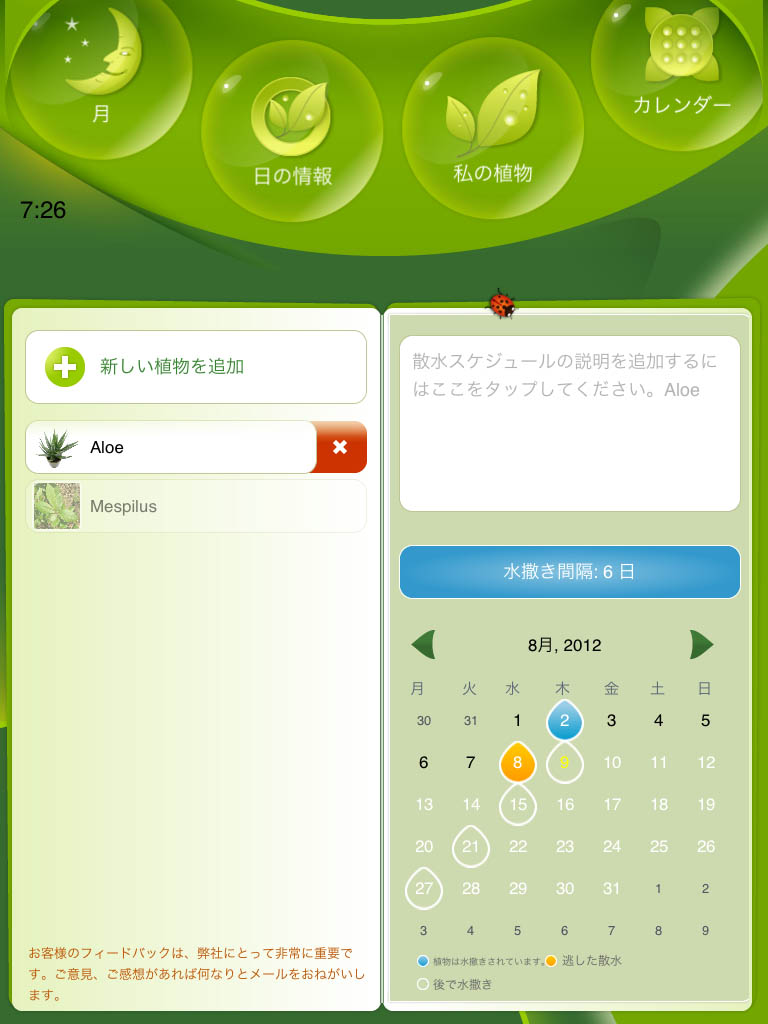Image resolution: width=768 pixels, height=1024 pixels.
Task: Tap the watering schedule description field
Action: (569, 423)
